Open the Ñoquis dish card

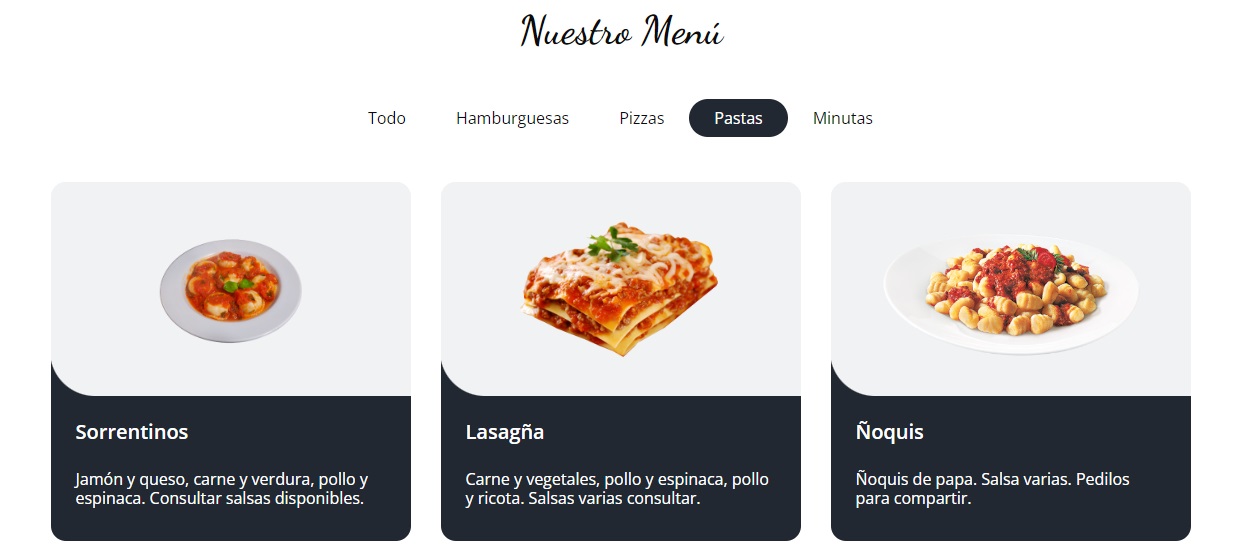(x=1010, y=360)
